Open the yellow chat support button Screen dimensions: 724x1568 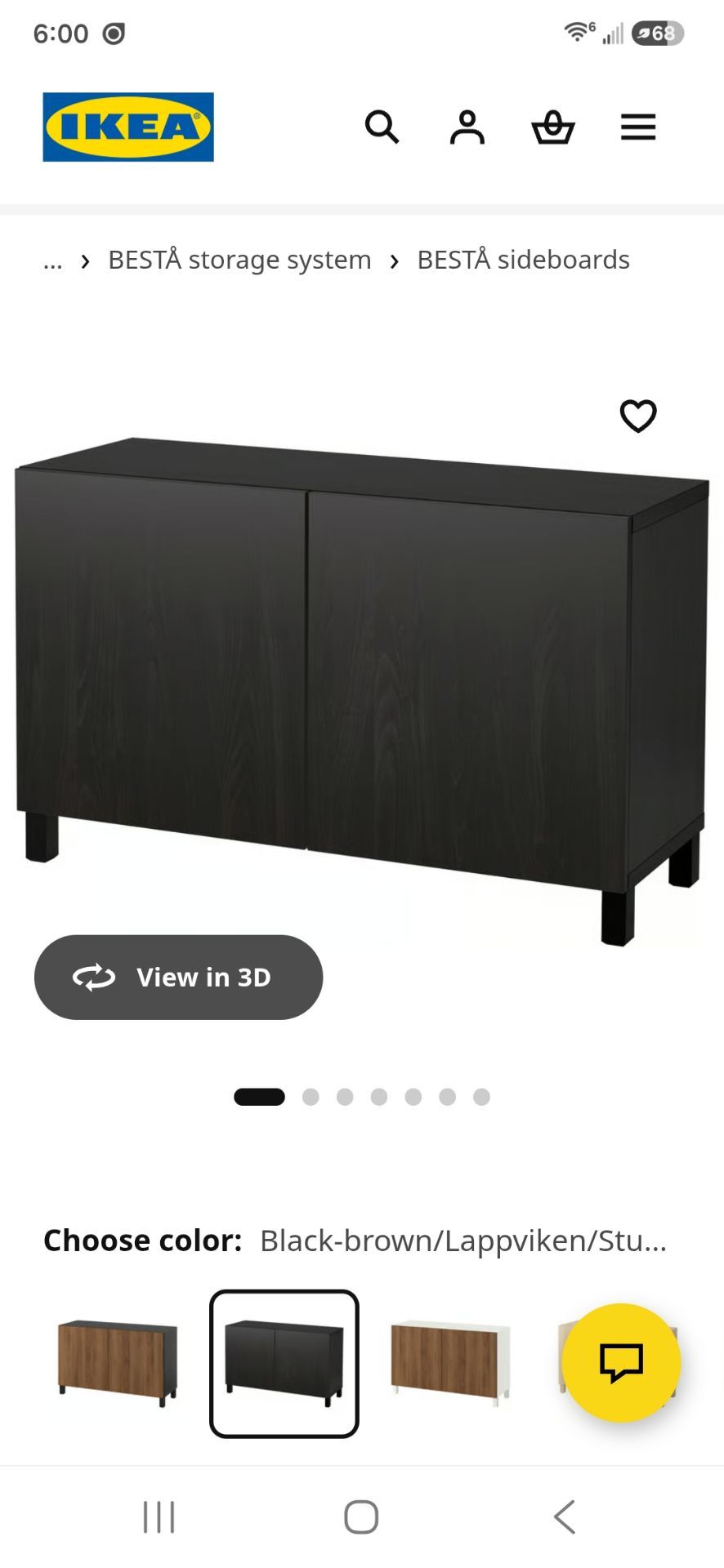click(622, 1363)
